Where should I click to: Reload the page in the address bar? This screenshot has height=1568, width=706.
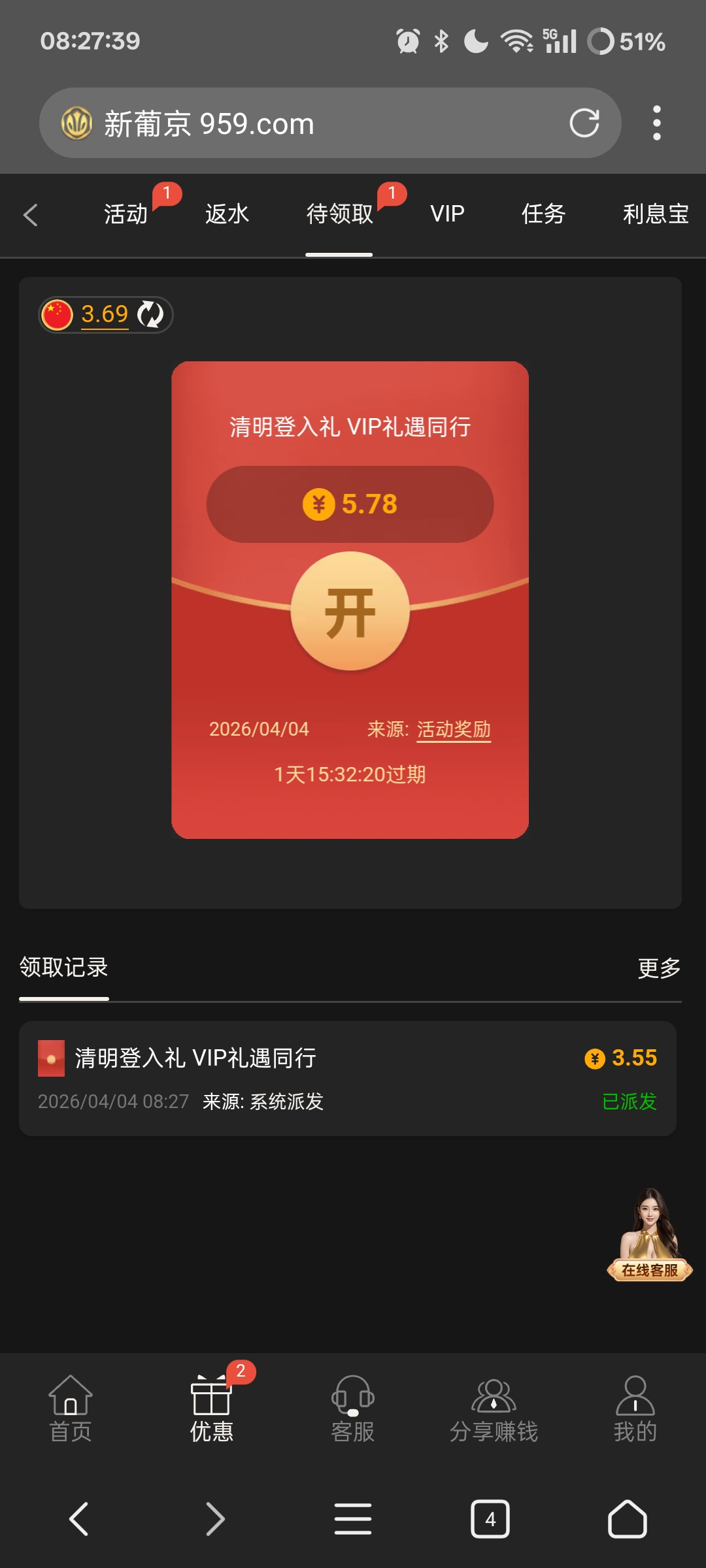point(584,123)
